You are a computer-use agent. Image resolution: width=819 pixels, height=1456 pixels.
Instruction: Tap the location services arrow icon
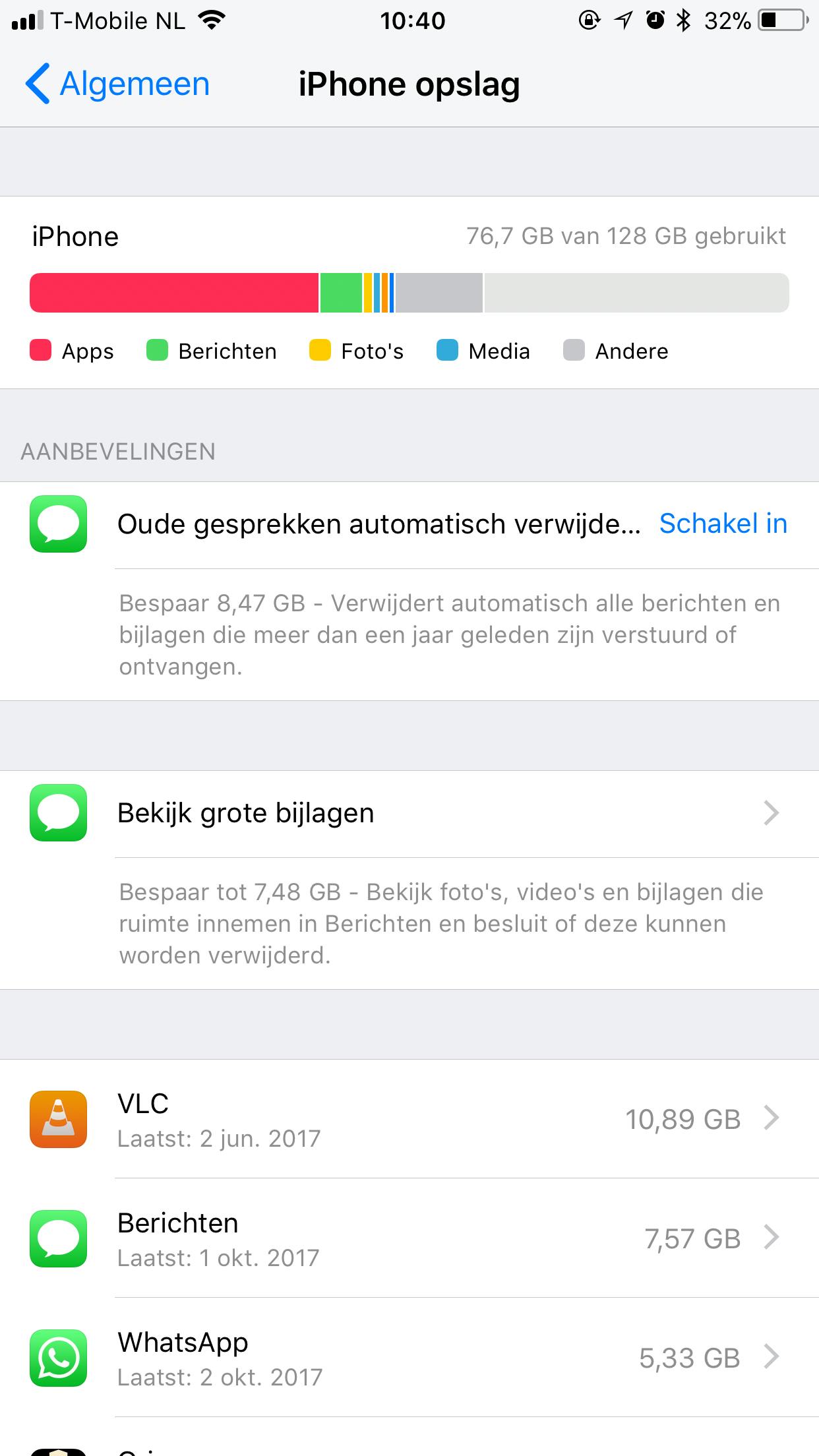(x=622, y=20)
